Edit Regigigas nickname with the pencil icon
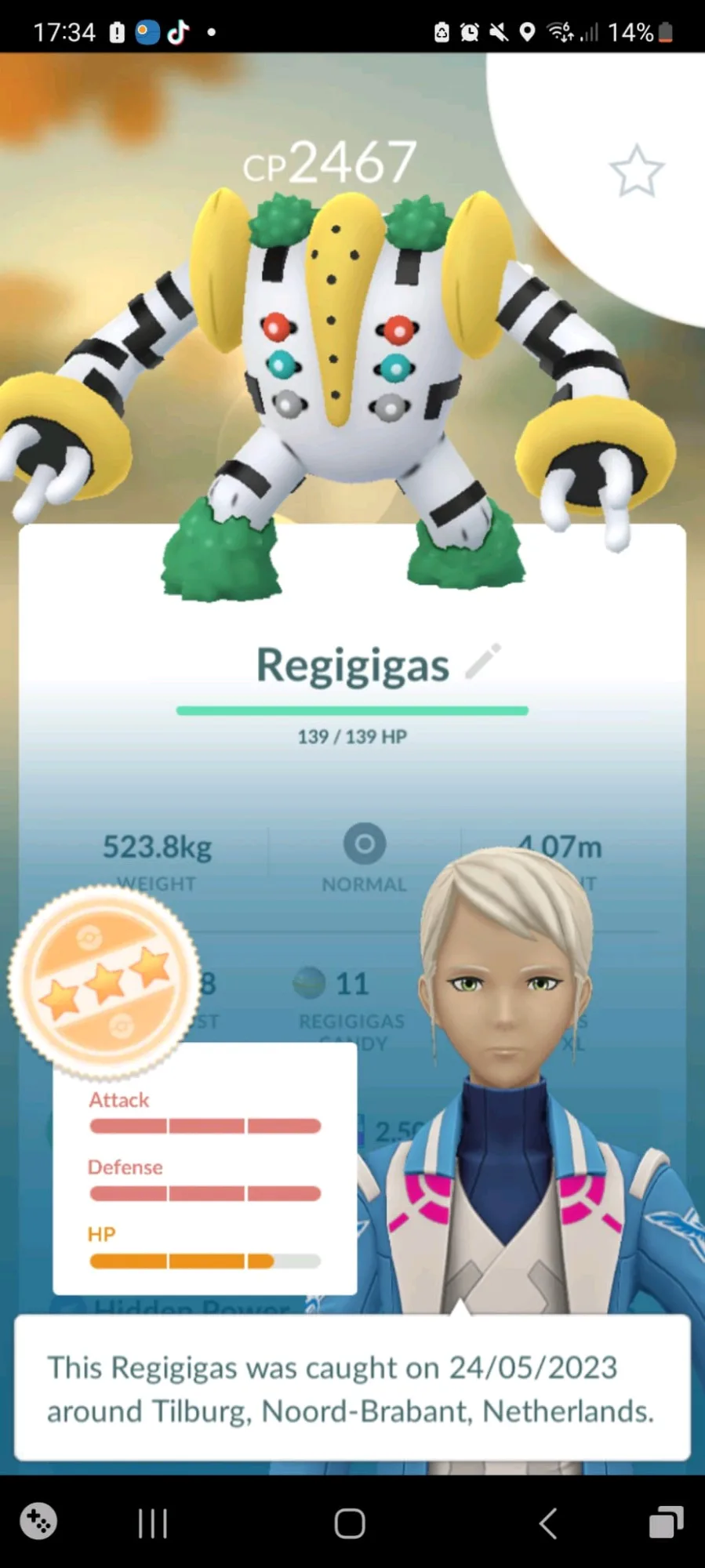The image size is (705, 1568). click(482, 662)
